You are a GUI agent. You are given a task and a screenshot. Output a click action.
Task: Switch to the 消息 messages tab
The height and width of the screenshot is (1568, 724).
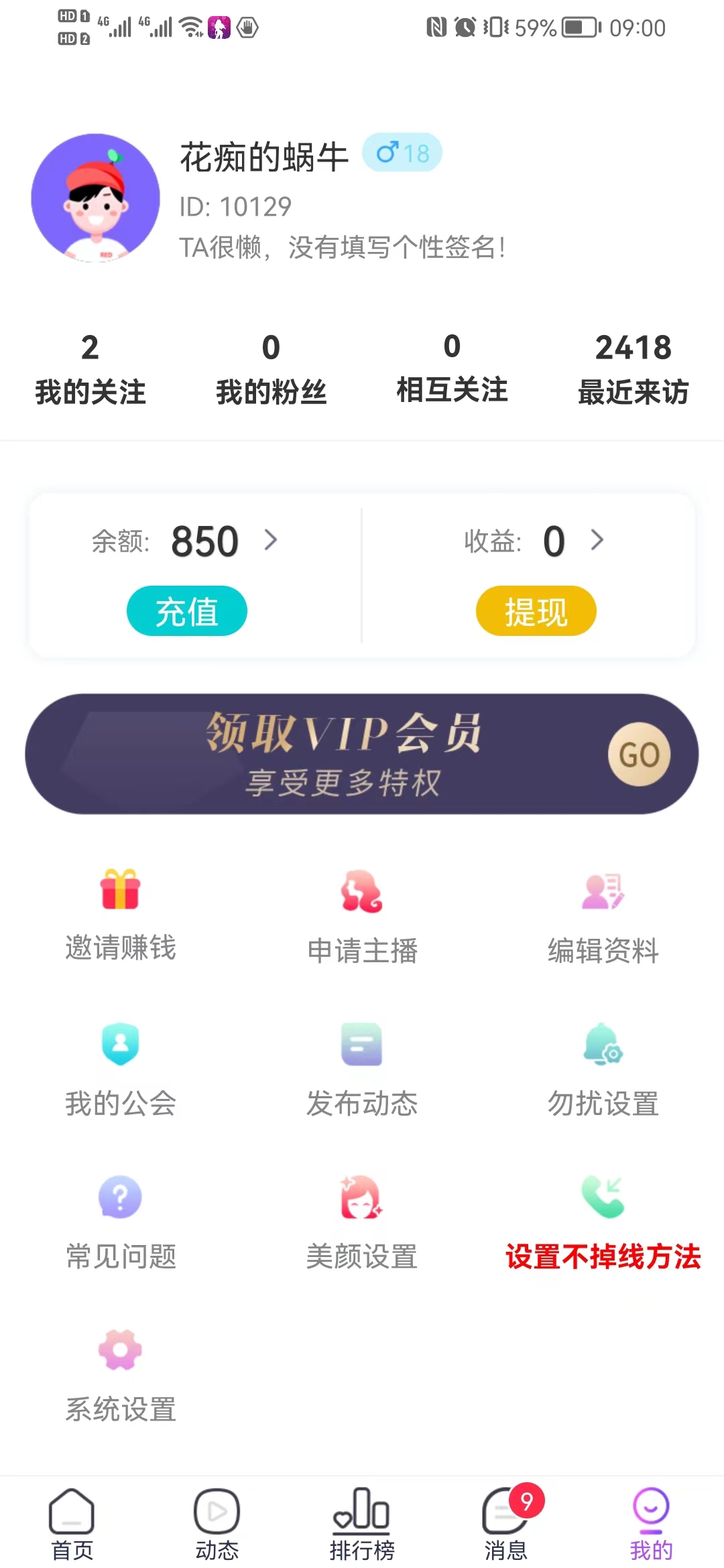coord(506,1522)
